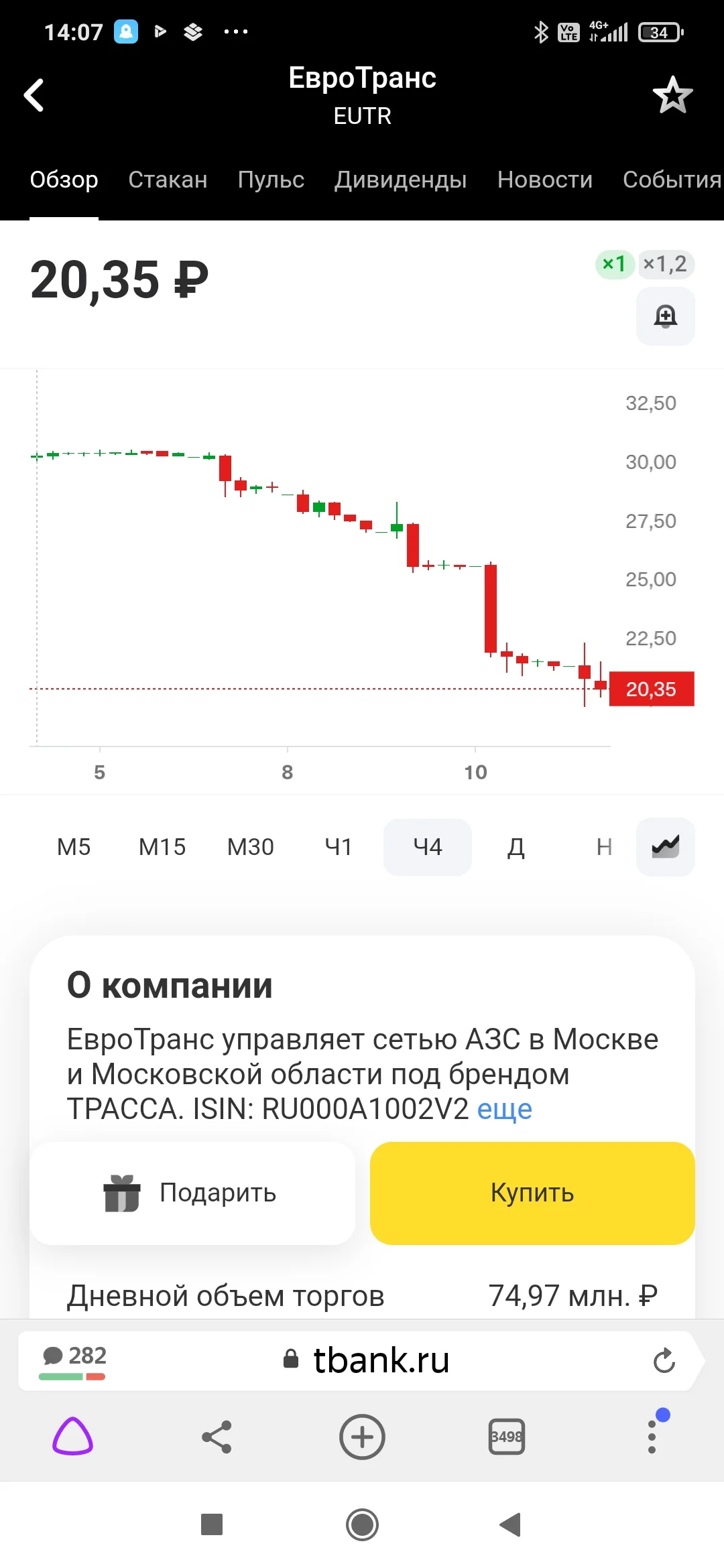724x1568 pixels.
Task: Switch to the Стакан tab
Action: [x=168, y=180]
